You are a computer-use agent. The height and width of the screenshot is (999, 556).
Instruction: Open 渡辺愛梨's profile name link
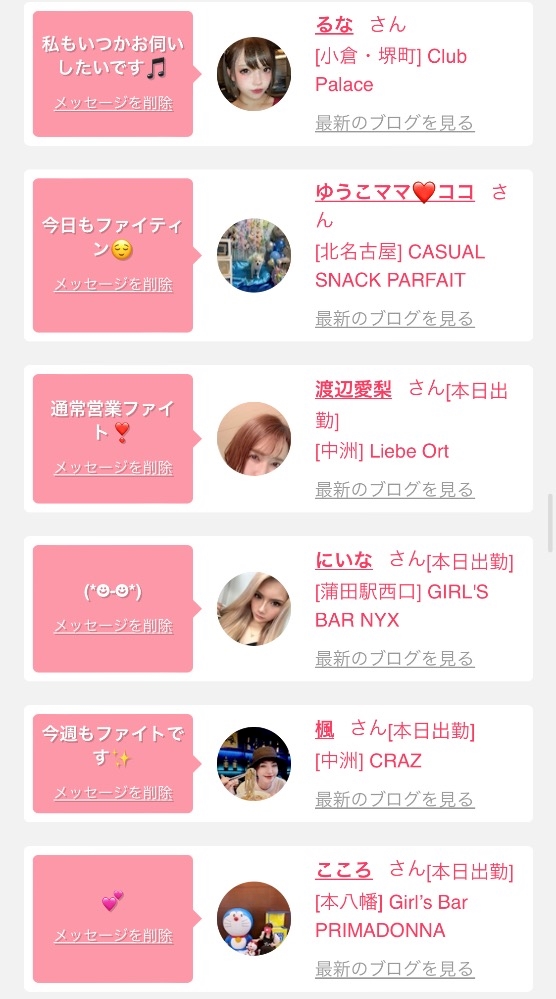click(353, 389)
